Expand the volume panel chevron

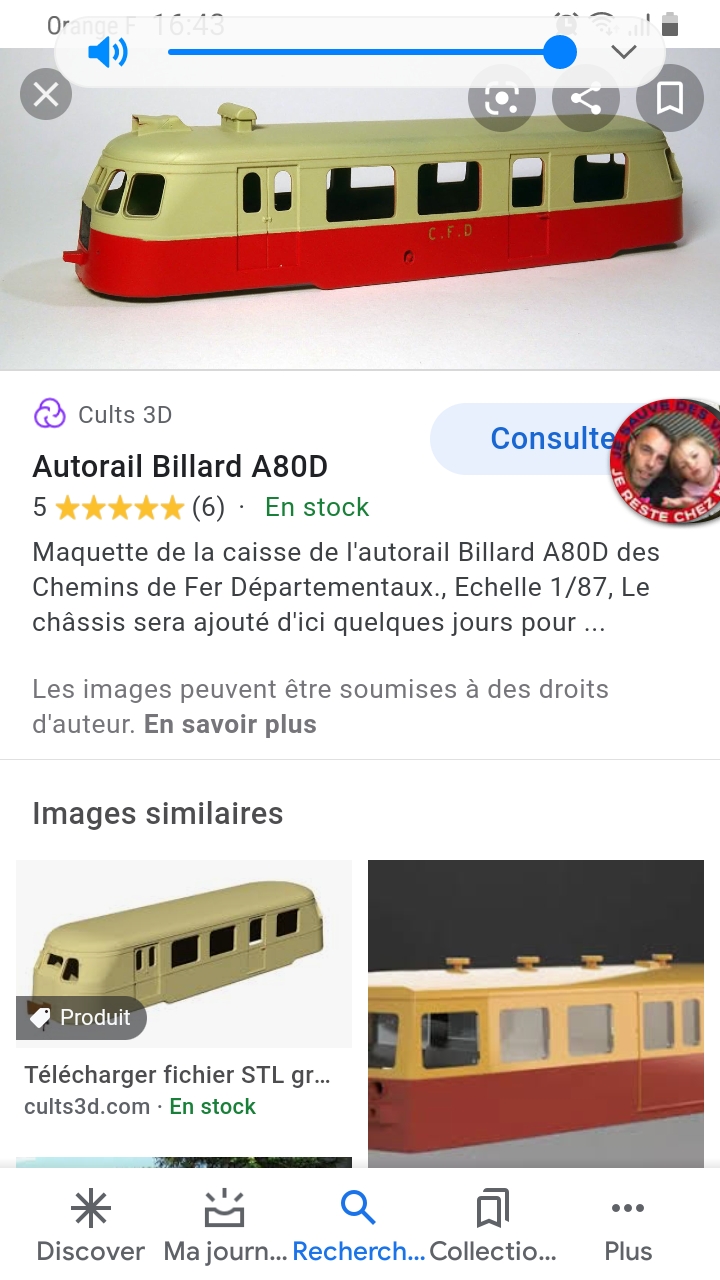[x=624, y=52]
